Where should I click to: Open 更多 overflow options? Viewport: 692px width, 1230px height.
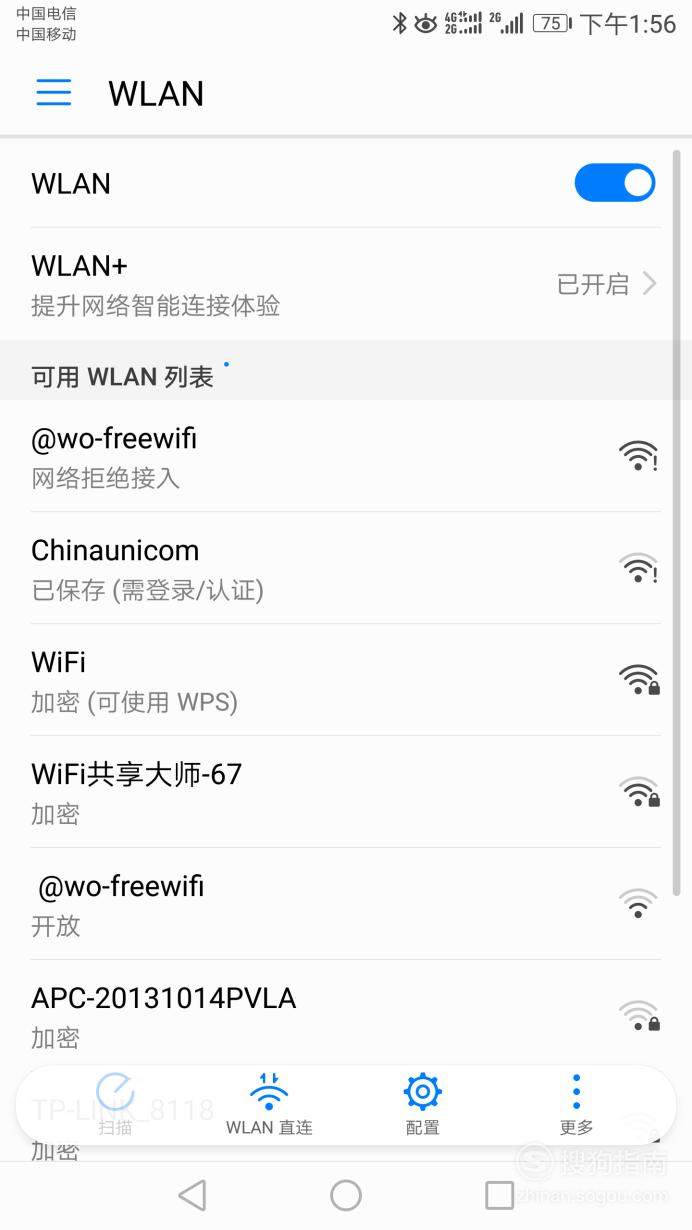pos(576,1105)
